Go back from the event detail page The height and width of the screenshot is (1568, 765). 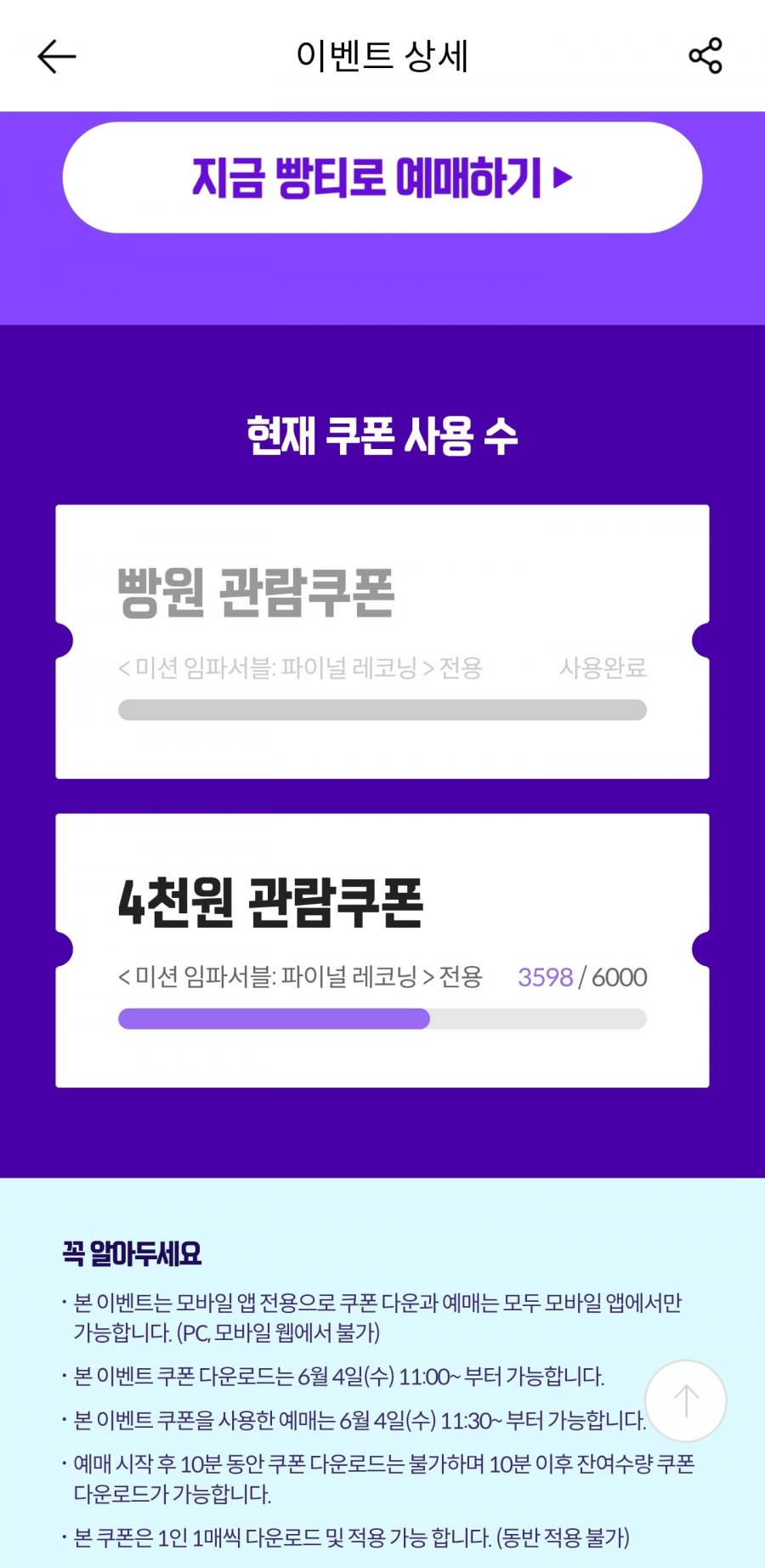(57, 57)
